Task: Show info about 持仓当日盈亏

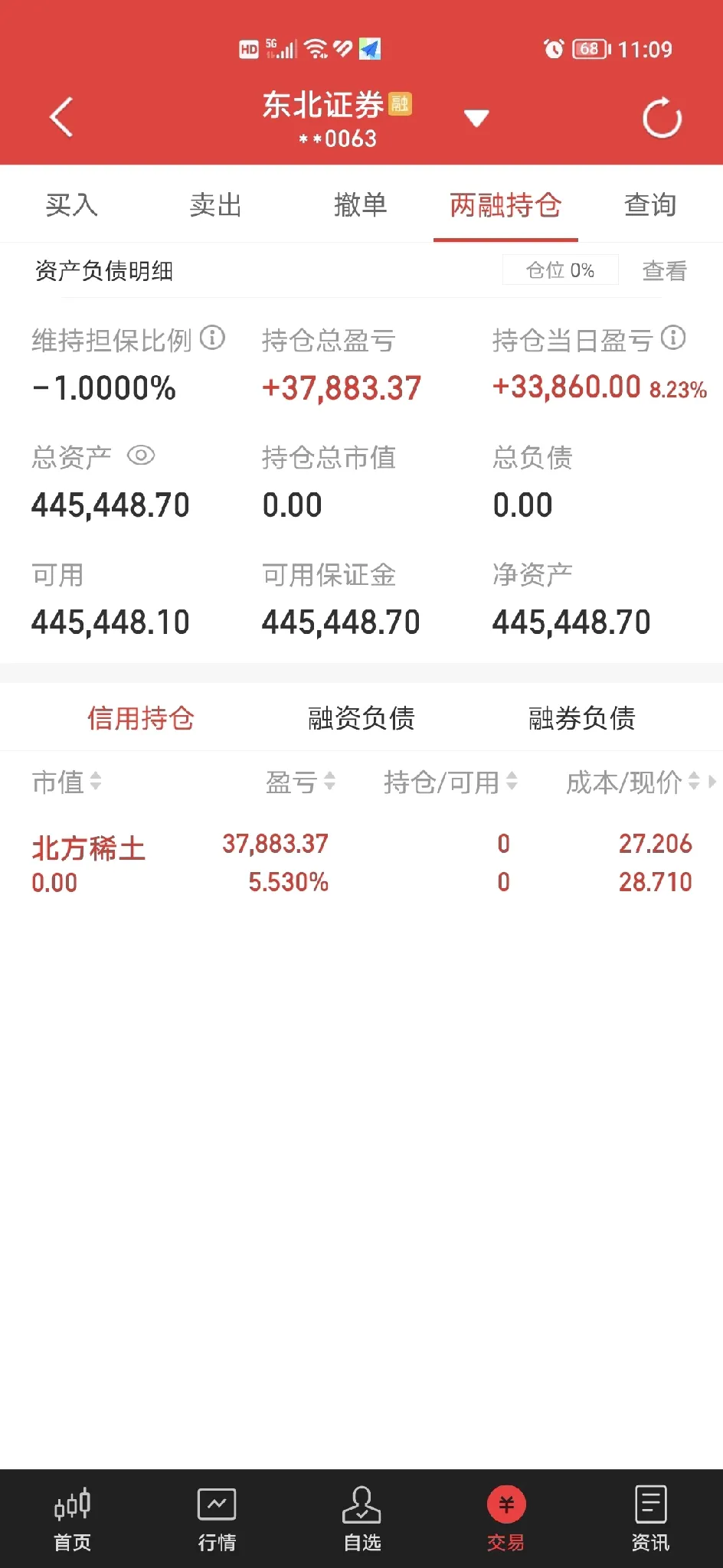Action: [x=673, y=338]
